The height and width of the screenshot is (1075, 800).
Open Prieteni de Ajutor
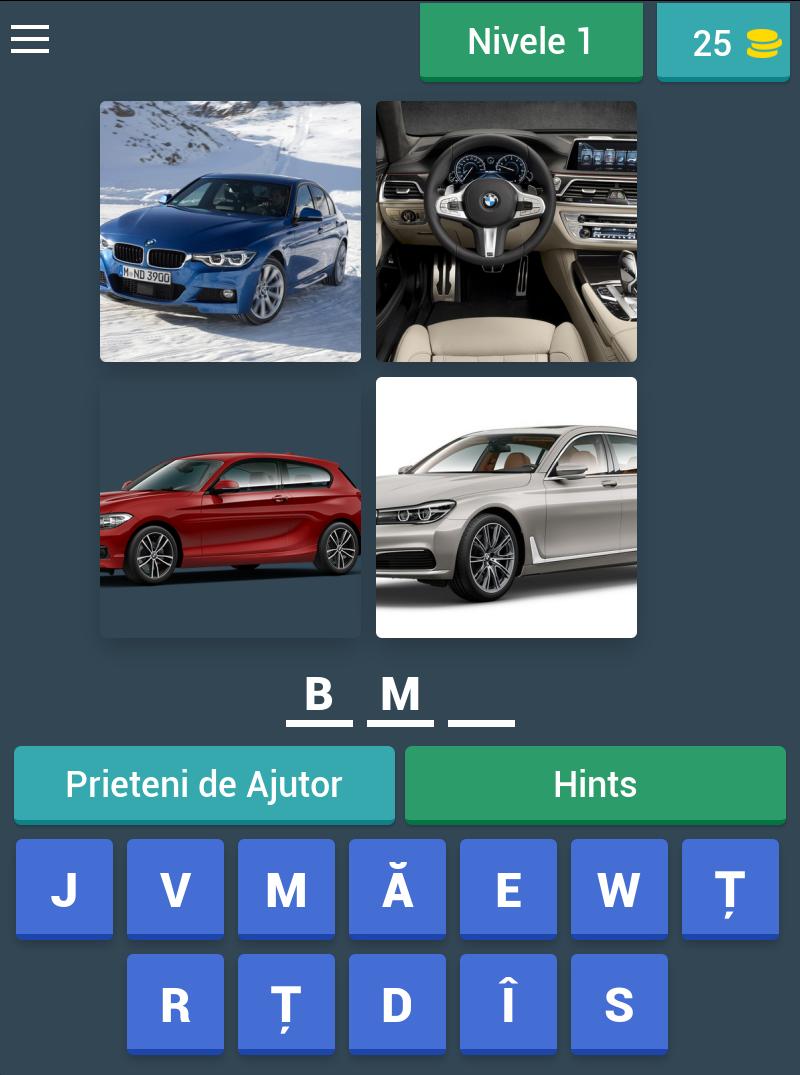coord(204,784)
